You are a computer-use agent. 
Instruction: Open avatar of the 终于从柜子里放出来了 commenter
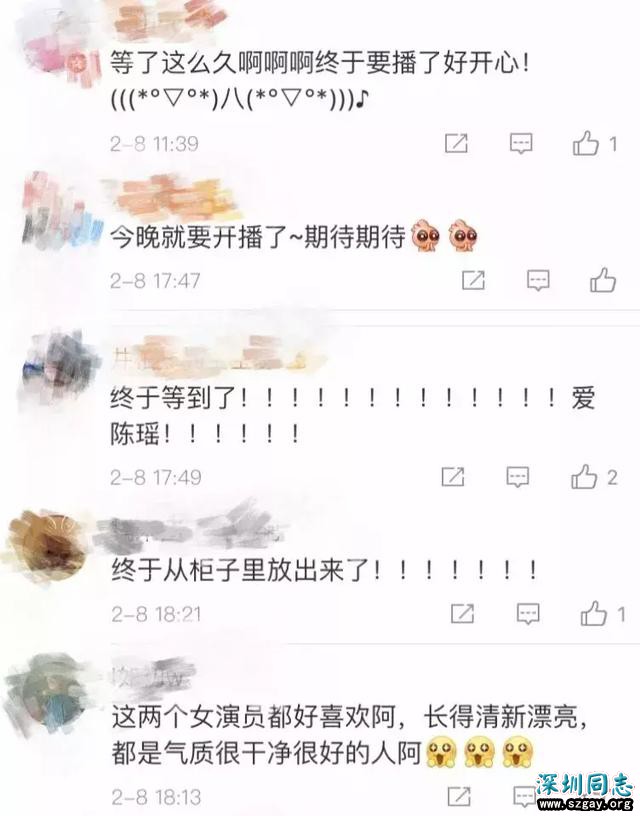46,544
